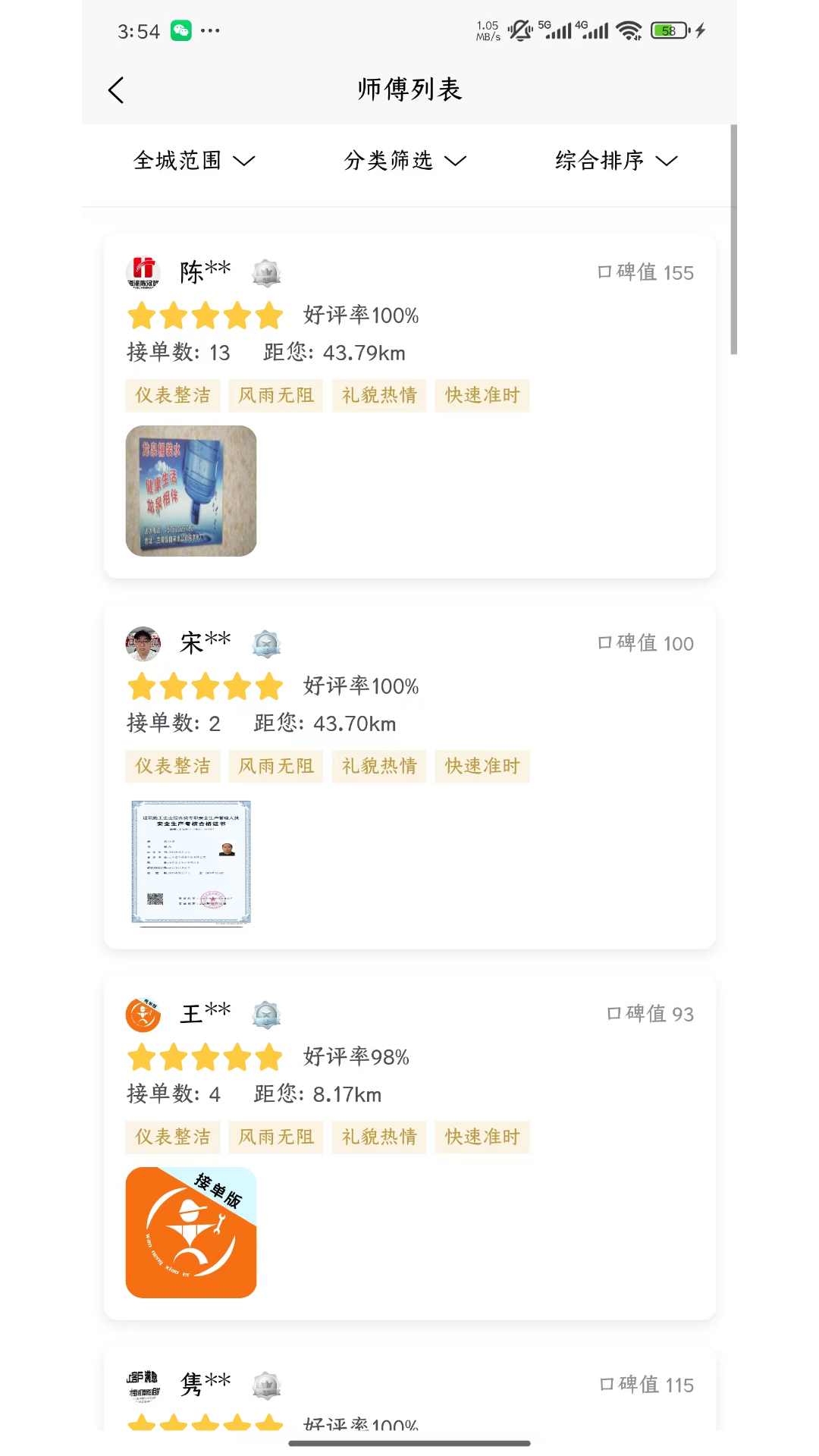Select the 风雨无阻 tag under 宋**
The width and height of the screenshot is (819, 1456).
[275, 766]
